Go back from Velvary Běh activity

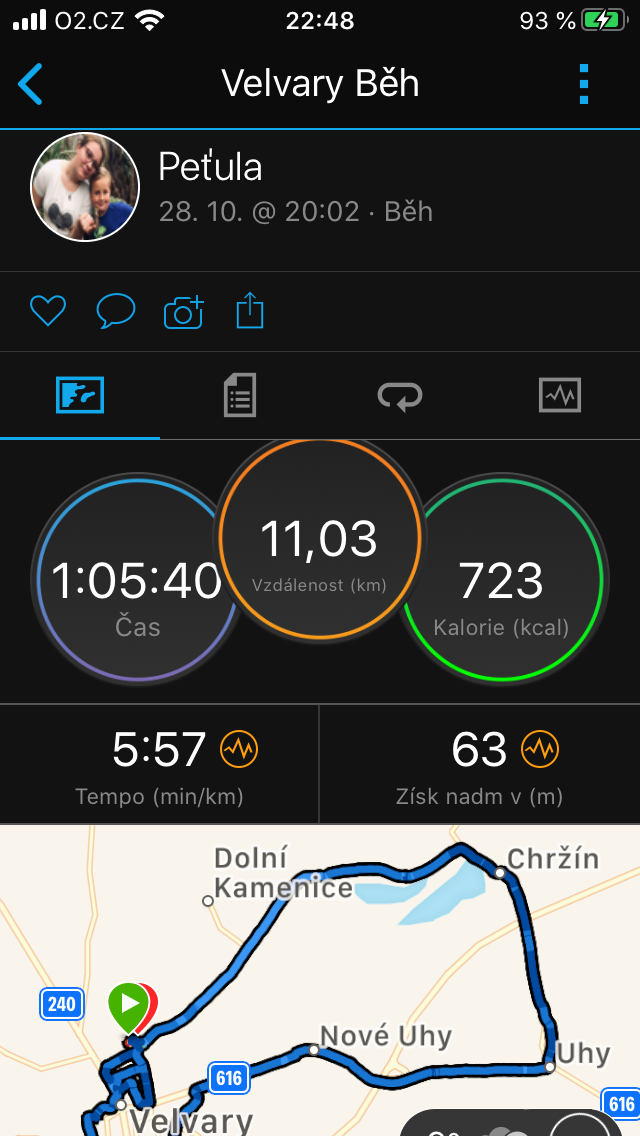[x=30, y=84]
